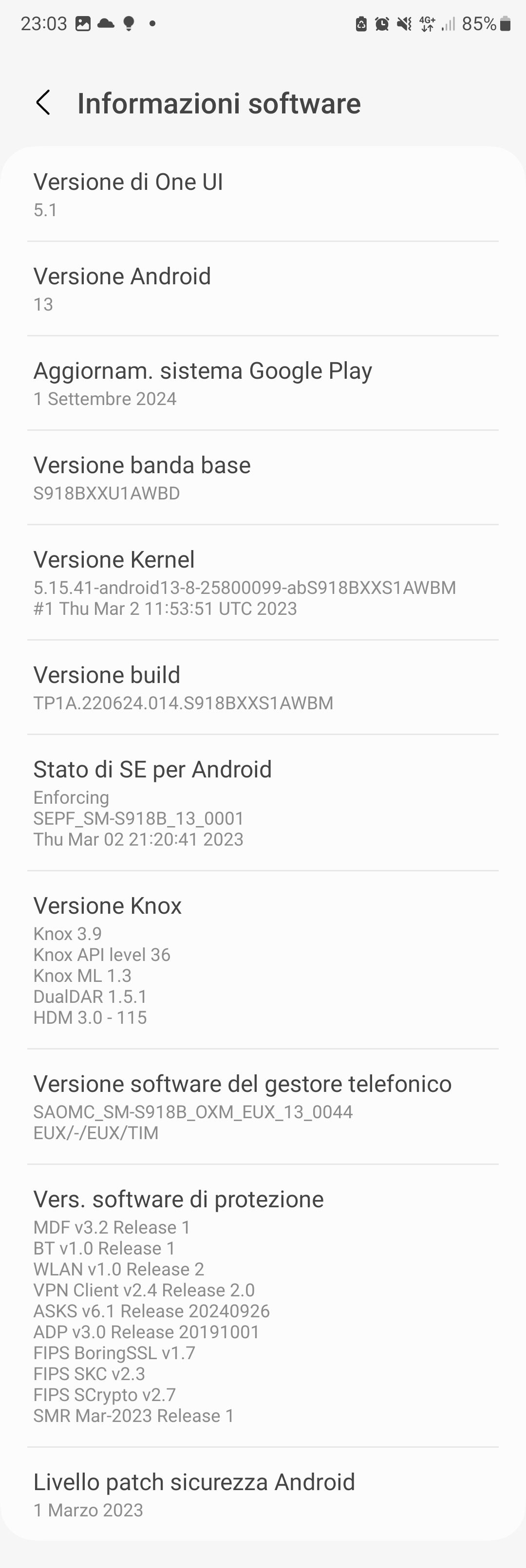This screenshot has height=1568, width=526.
Task: Tap the mute sound icon in the status bar
Action: [403, 23]
